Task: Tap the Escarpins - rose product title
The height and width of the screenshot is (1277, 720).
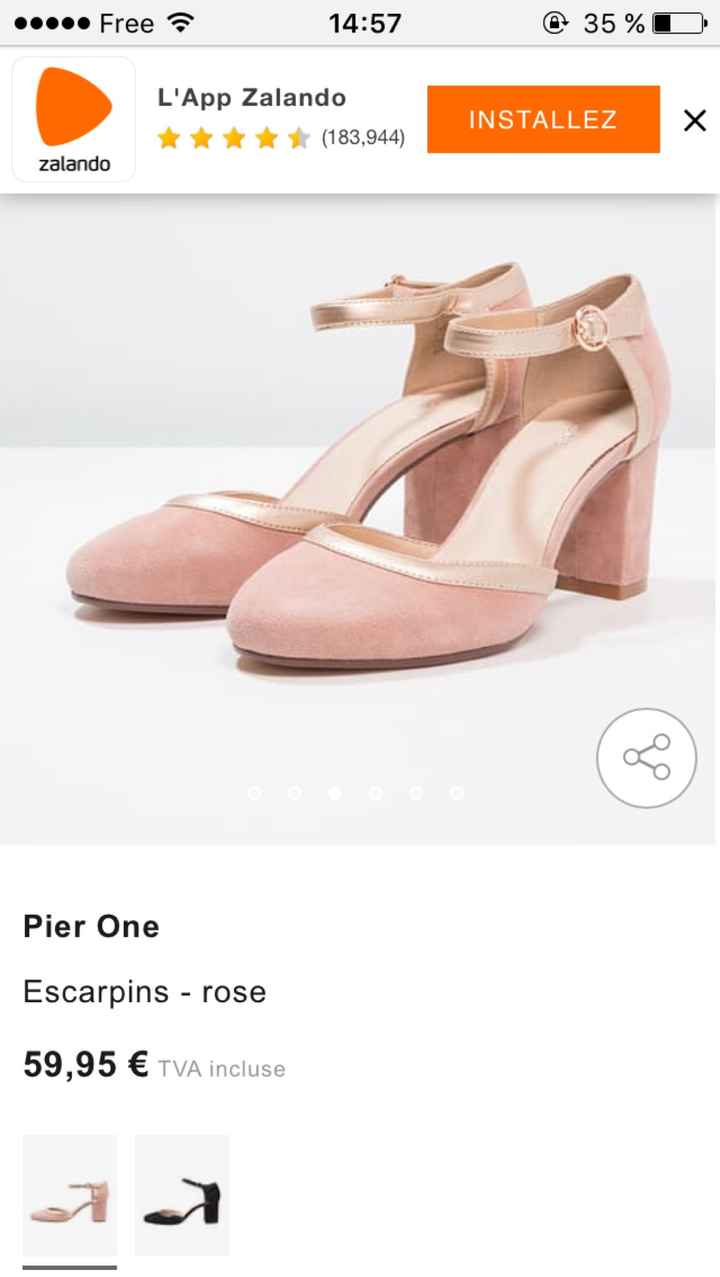Action: click(x=144, y=991)
